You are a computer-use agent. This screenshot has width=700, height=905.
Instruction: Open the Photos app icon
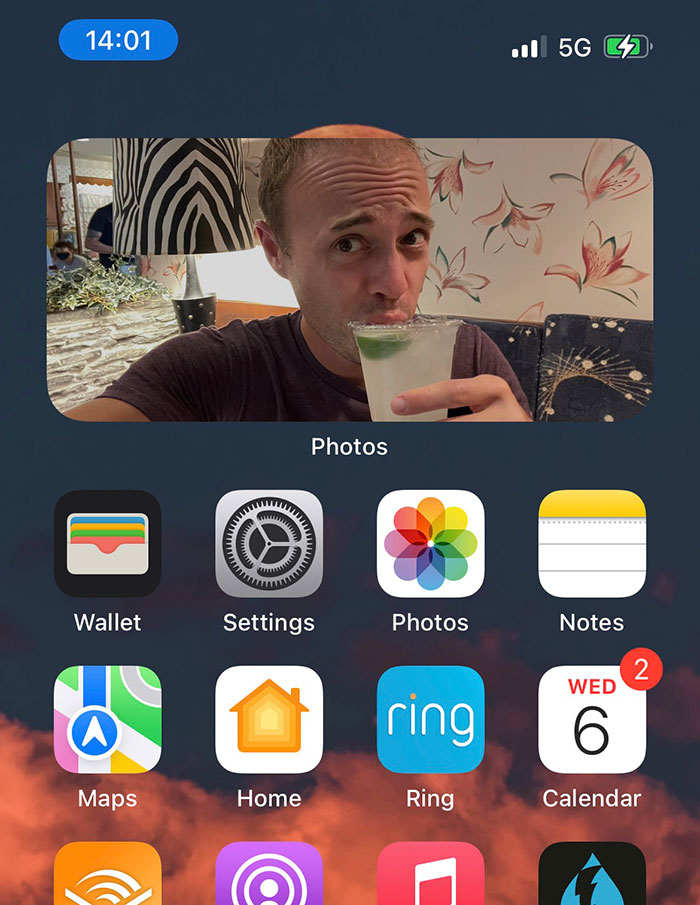(x=431, y=544)
